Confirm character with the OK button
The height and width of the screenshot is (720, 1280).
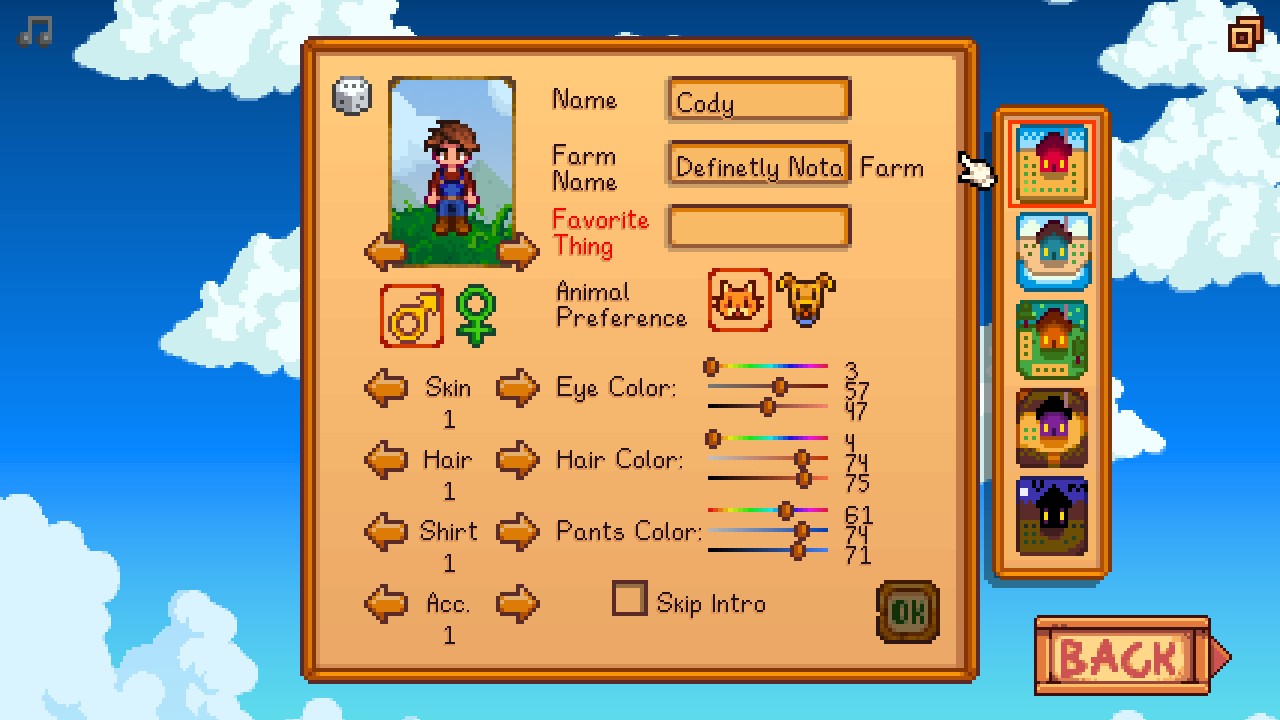point(907,611)
